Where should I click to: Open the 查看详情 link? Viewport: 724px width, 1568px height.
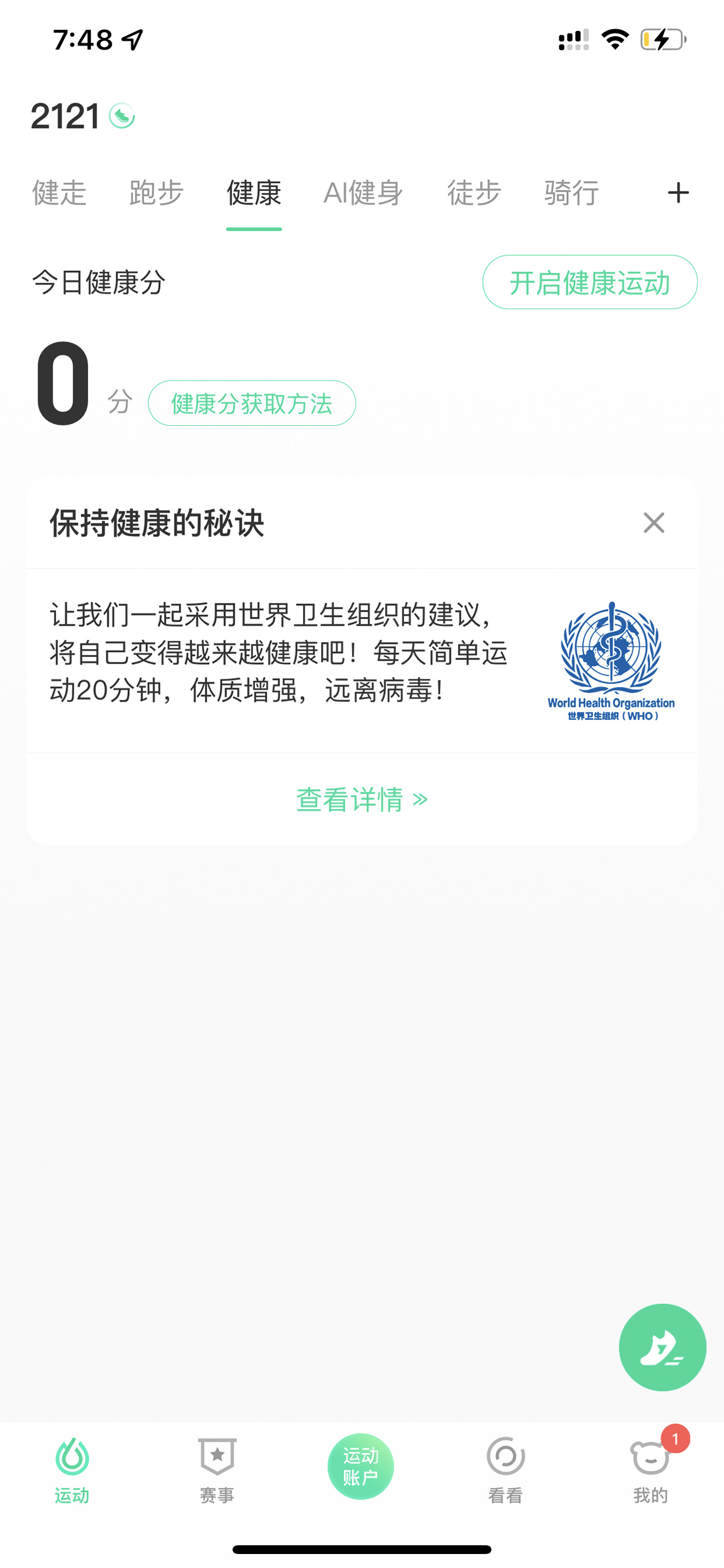[x=362, y=799]
